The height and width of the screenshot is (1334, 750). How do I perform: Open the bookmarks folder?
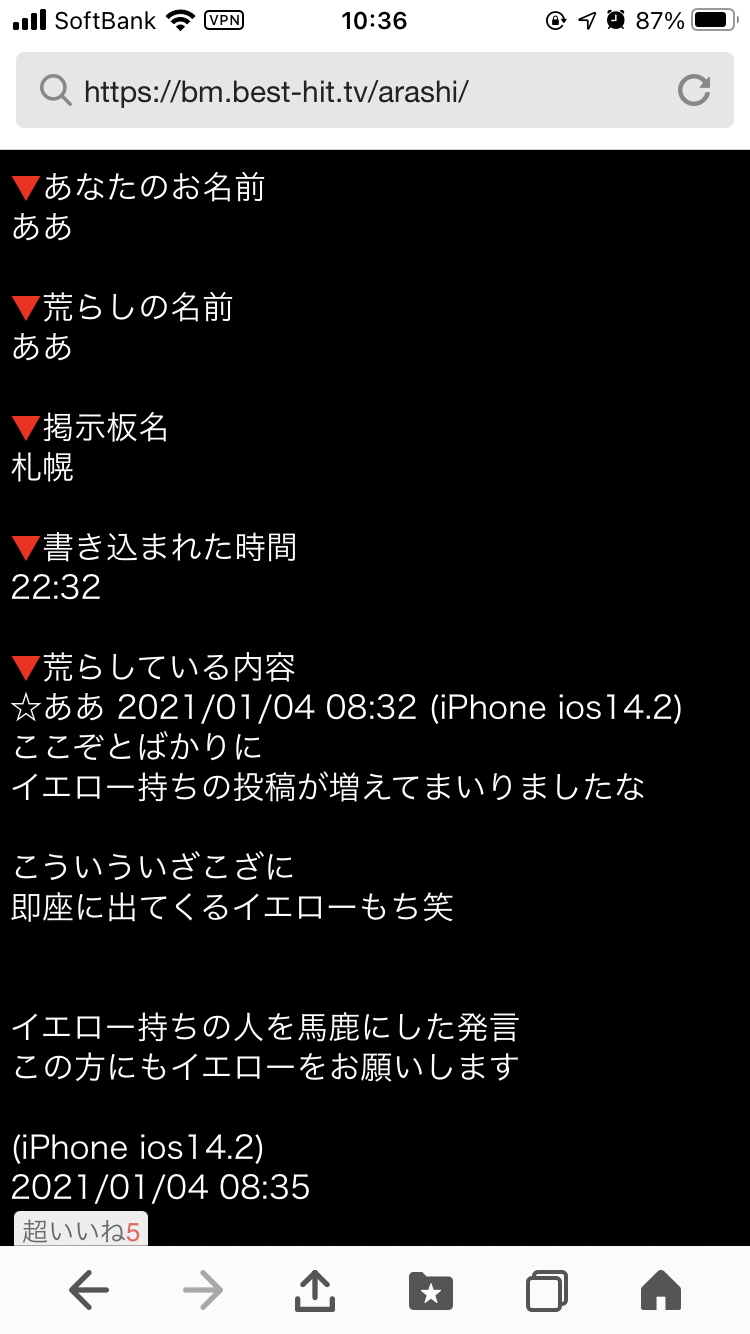pos(431,1291)
